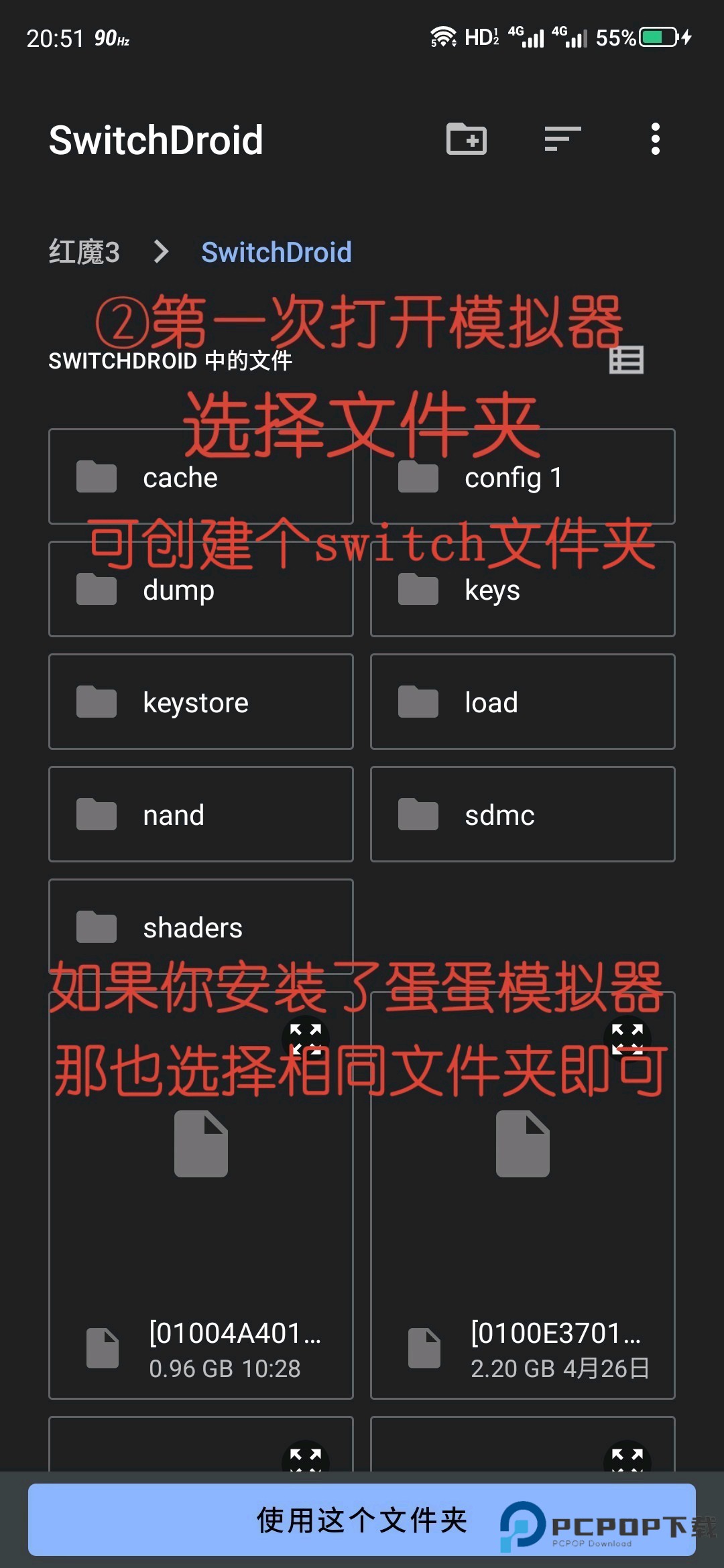Open the keys folder
This screenshot has height=1568, width=724.
pyautogui.click(x=523, y=589)
